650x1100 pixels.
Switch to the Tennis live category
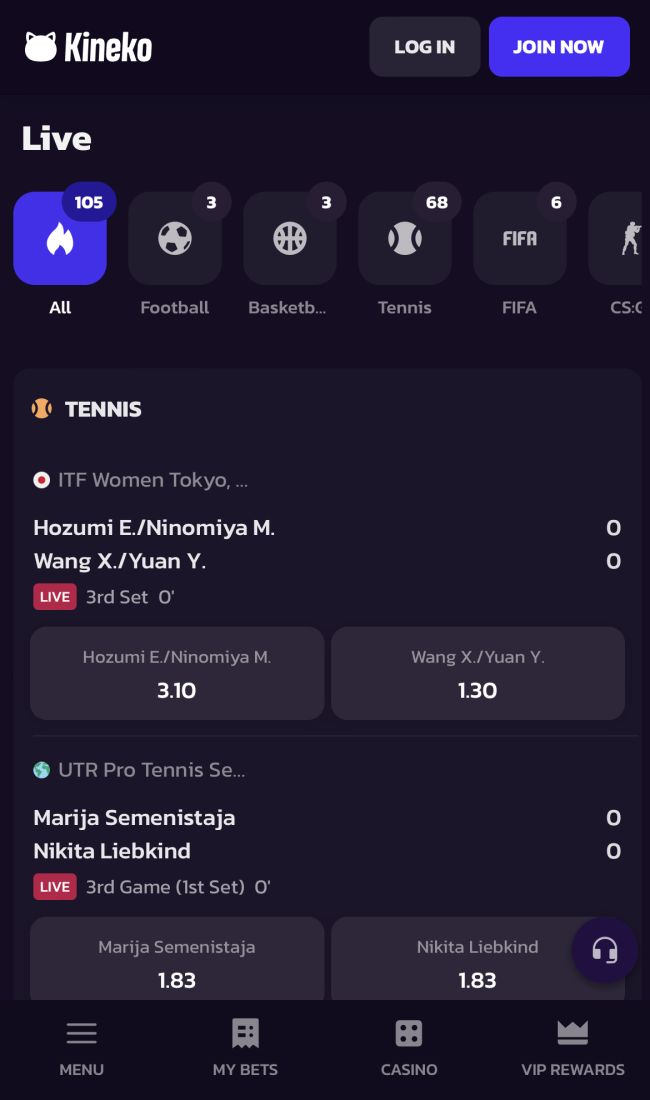404,240
